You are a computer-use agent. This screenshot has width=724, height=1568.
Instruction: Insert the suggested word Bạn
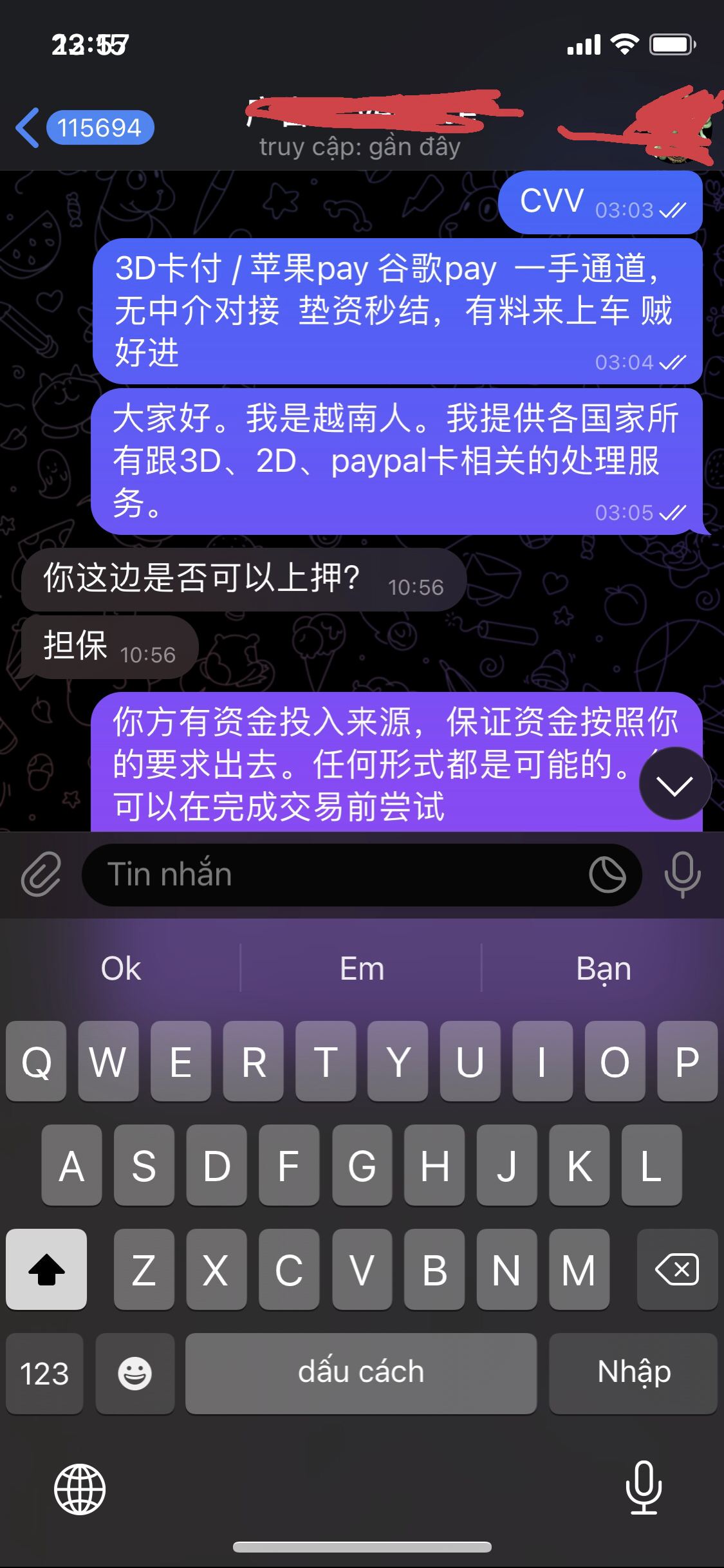pyautogui.click(x=603, y=969)
